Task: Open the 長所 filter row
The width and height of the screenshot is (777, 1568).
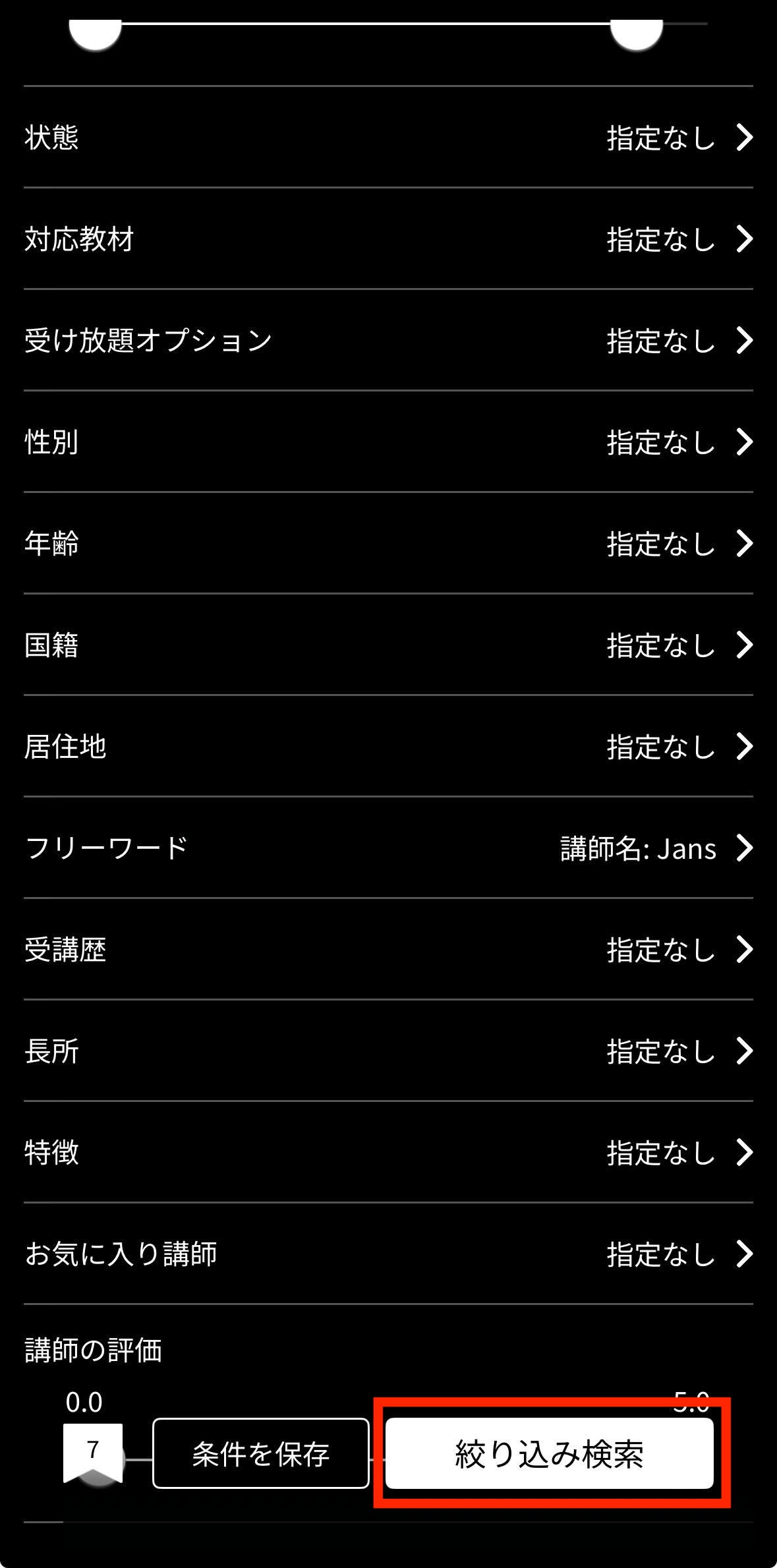Action: tap(388, 1051)
